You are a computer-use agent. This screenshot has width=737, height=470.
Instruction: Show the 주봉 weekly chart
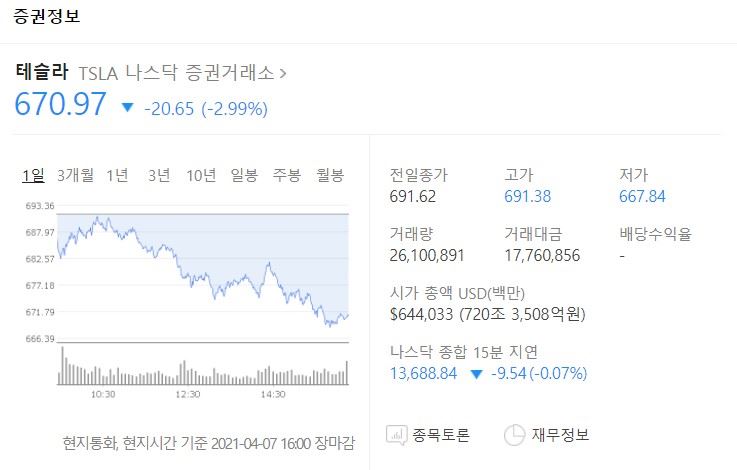287,175
